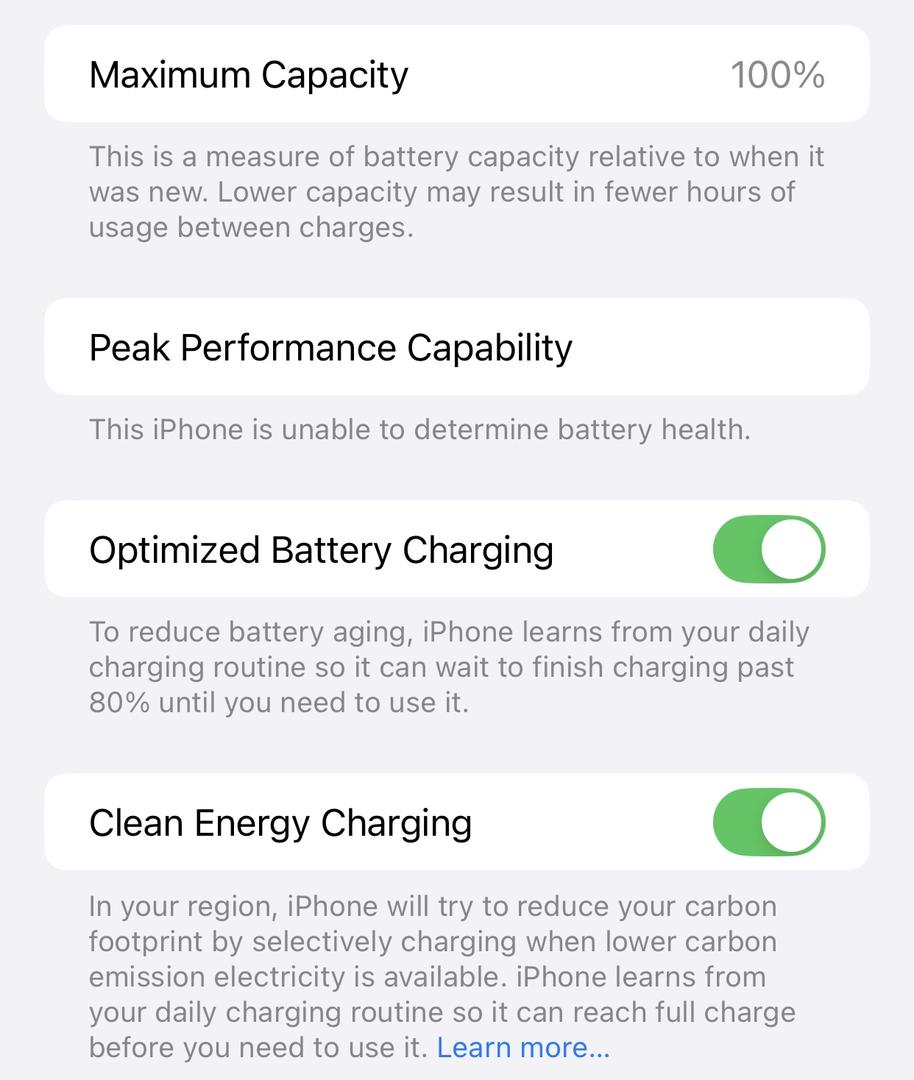Turn off Clean Energy Charging
Screen dimensions: 914x1080
[768, 822]
